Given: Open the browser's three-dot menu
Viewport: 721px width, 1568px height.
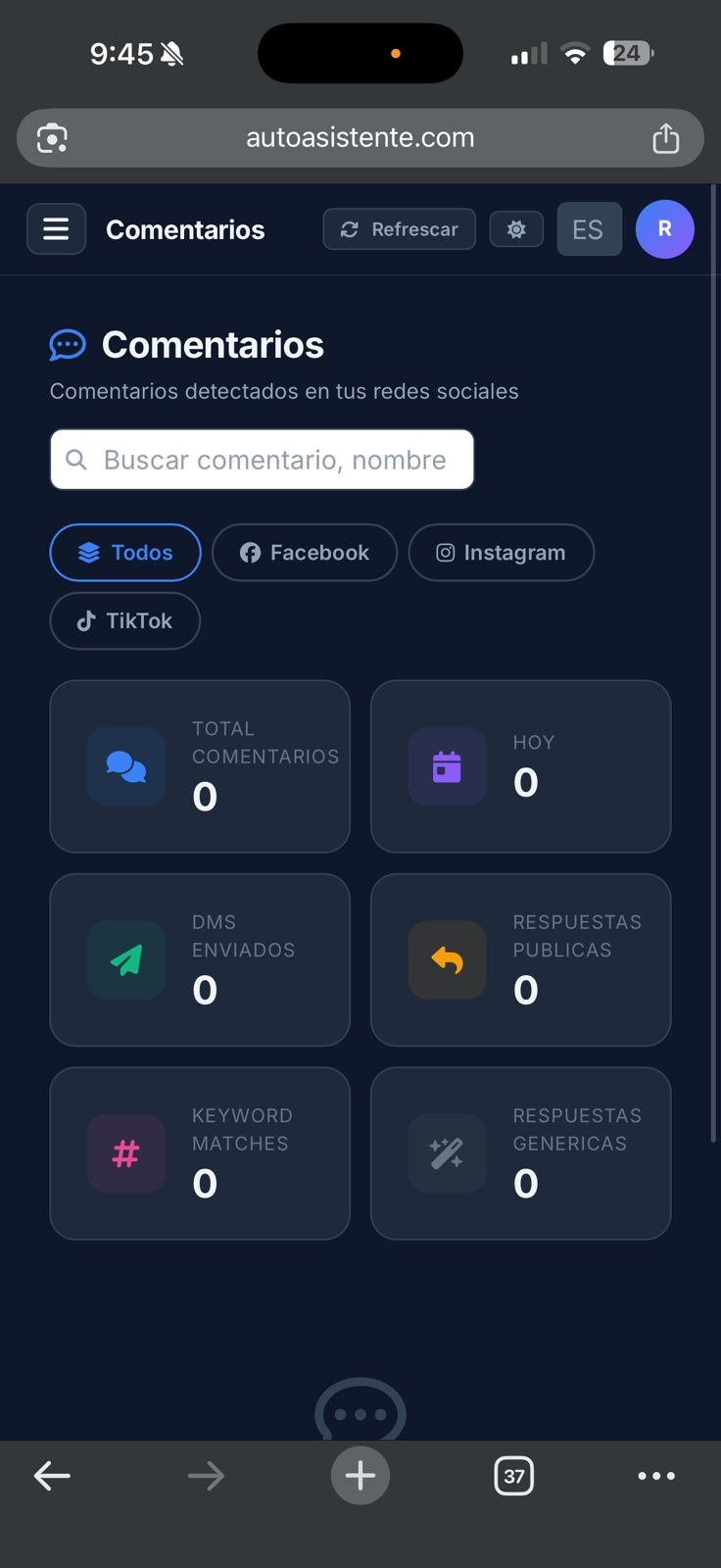Looking at the screenshot, I should pos(655,1475).
